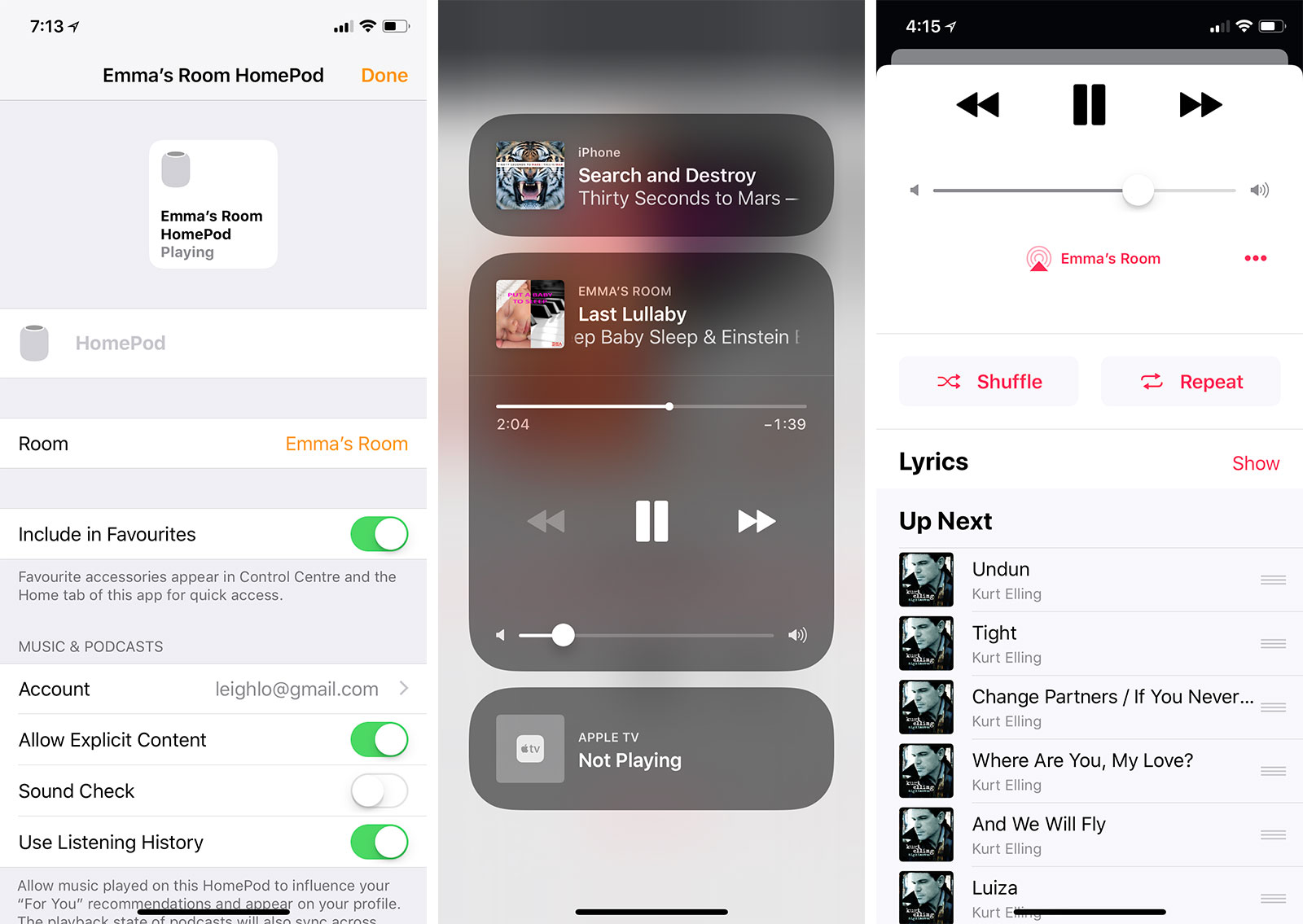Disable Allow Explicit Content
The image size is (1303, 924).
(379, 740)
